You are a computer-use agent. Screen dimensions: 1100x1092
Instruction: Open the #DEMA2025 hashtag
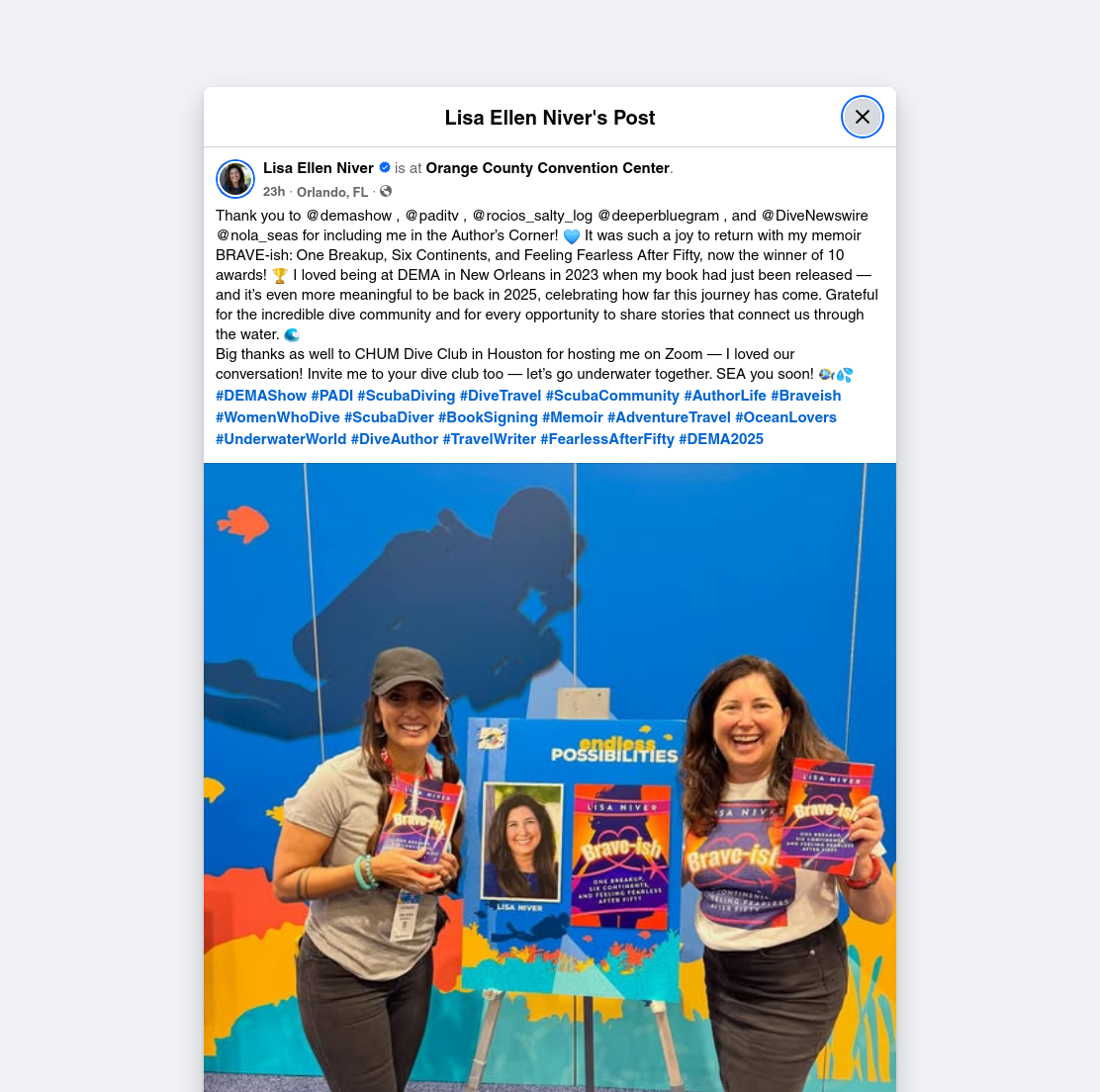721,439
